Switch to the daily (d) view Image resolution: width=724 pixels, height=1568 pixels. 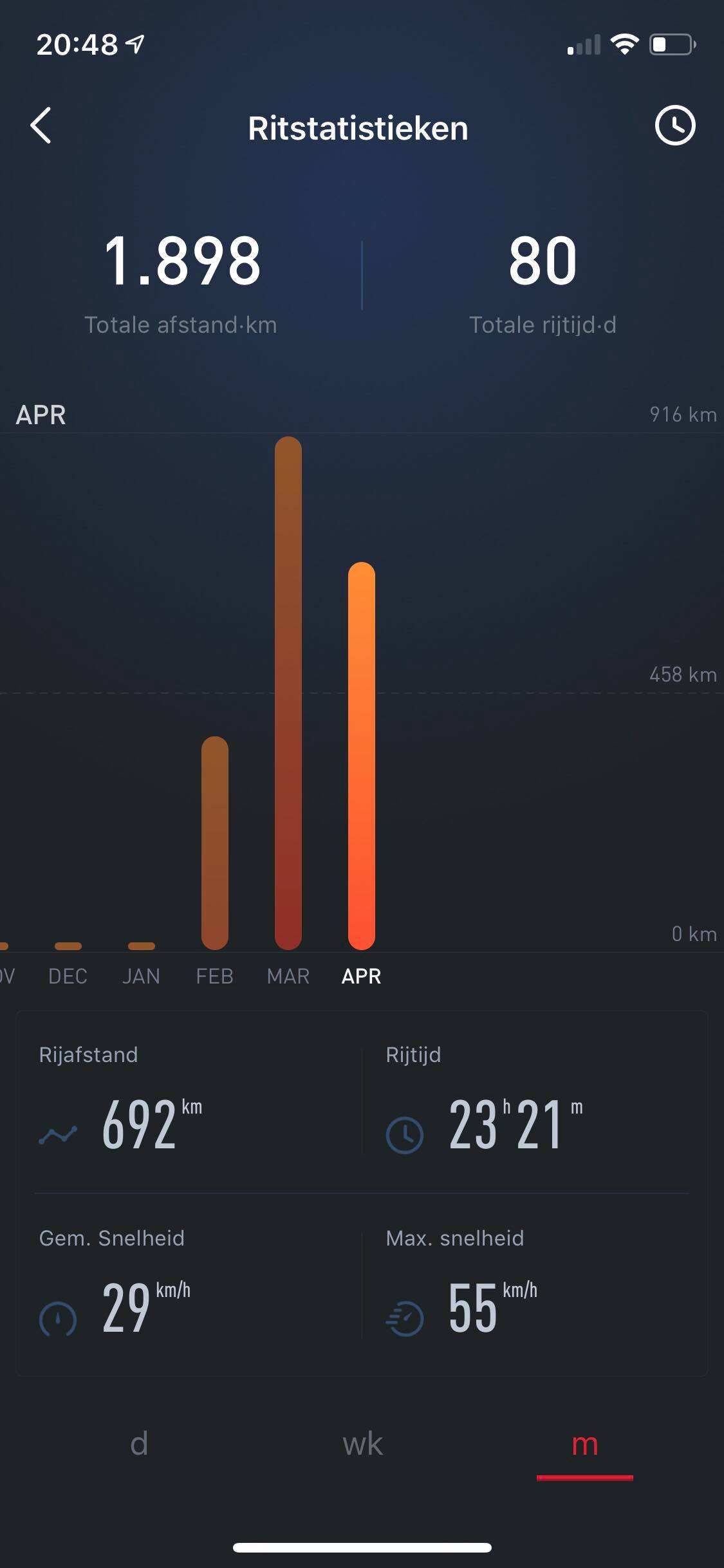click(139, 1444)
